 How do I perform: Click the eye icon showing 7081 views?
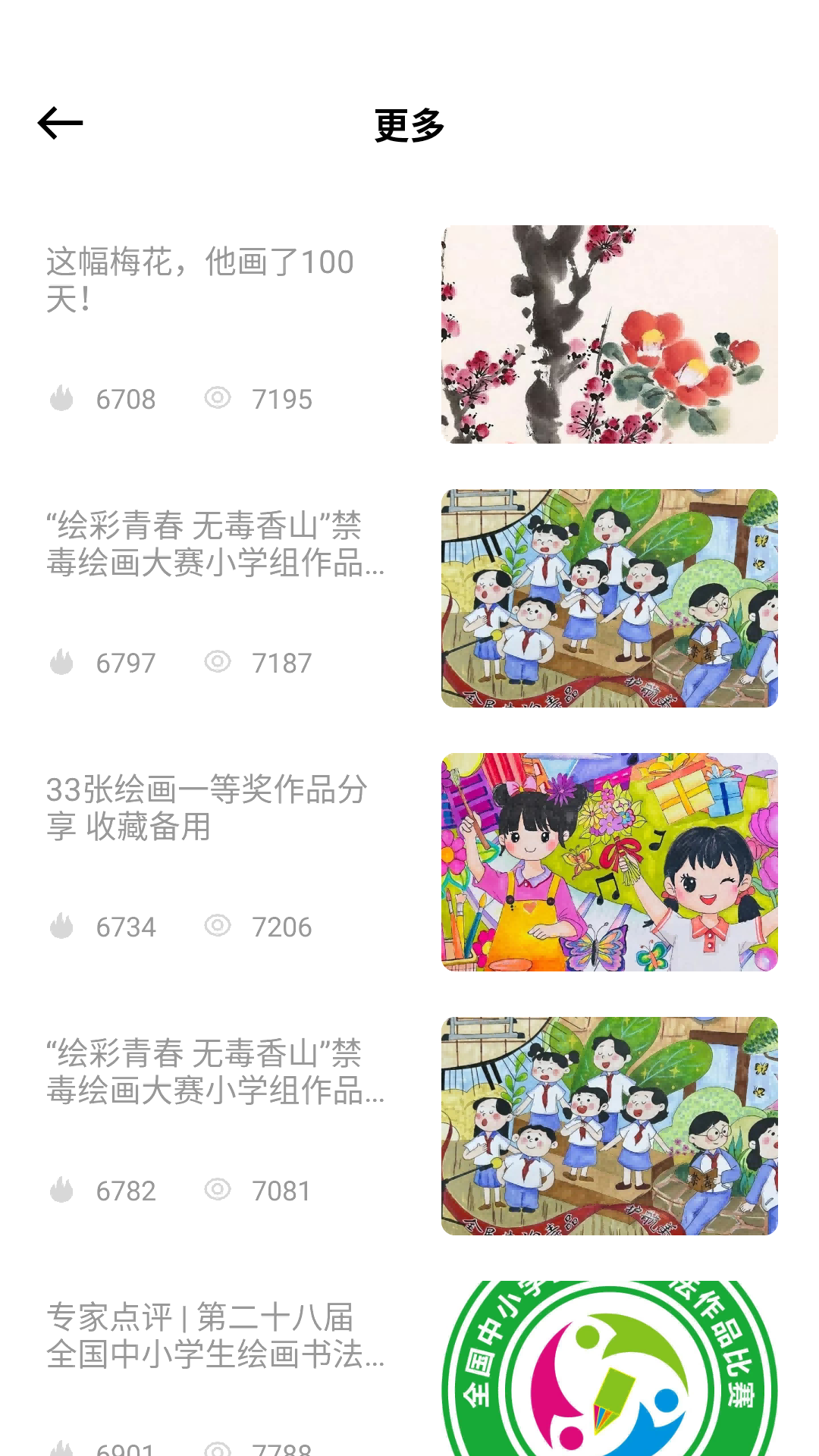[219, 1191]
